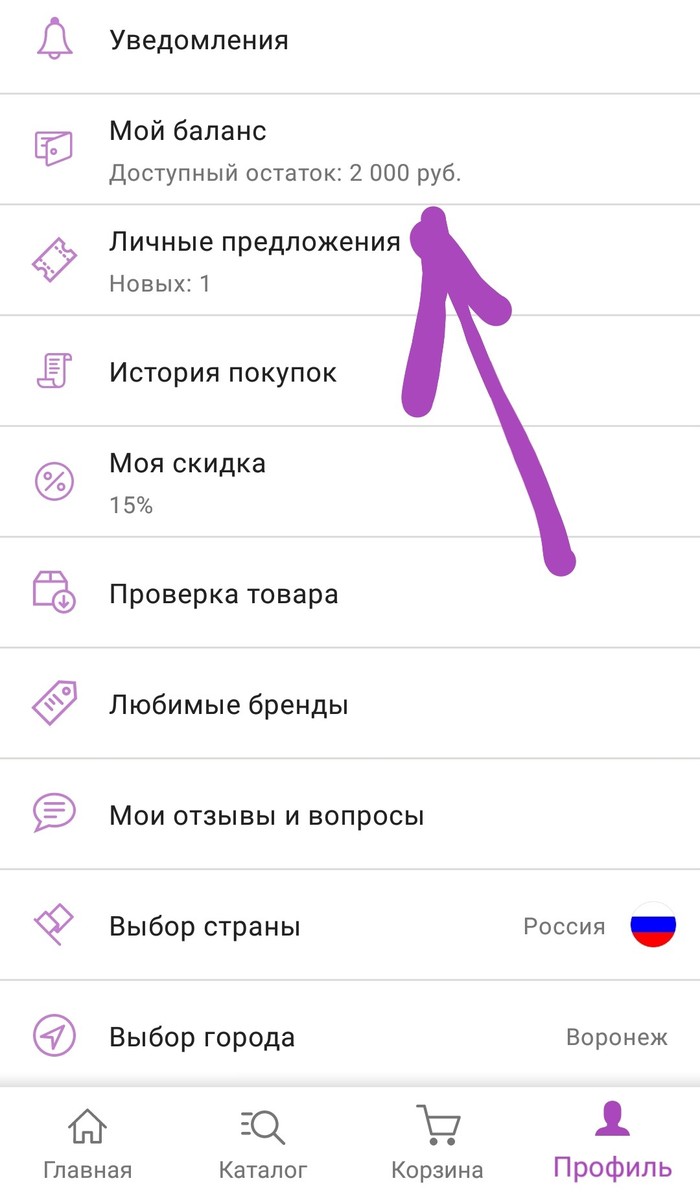
Task: Change country in Выбор страны
Action: point(204,927)
